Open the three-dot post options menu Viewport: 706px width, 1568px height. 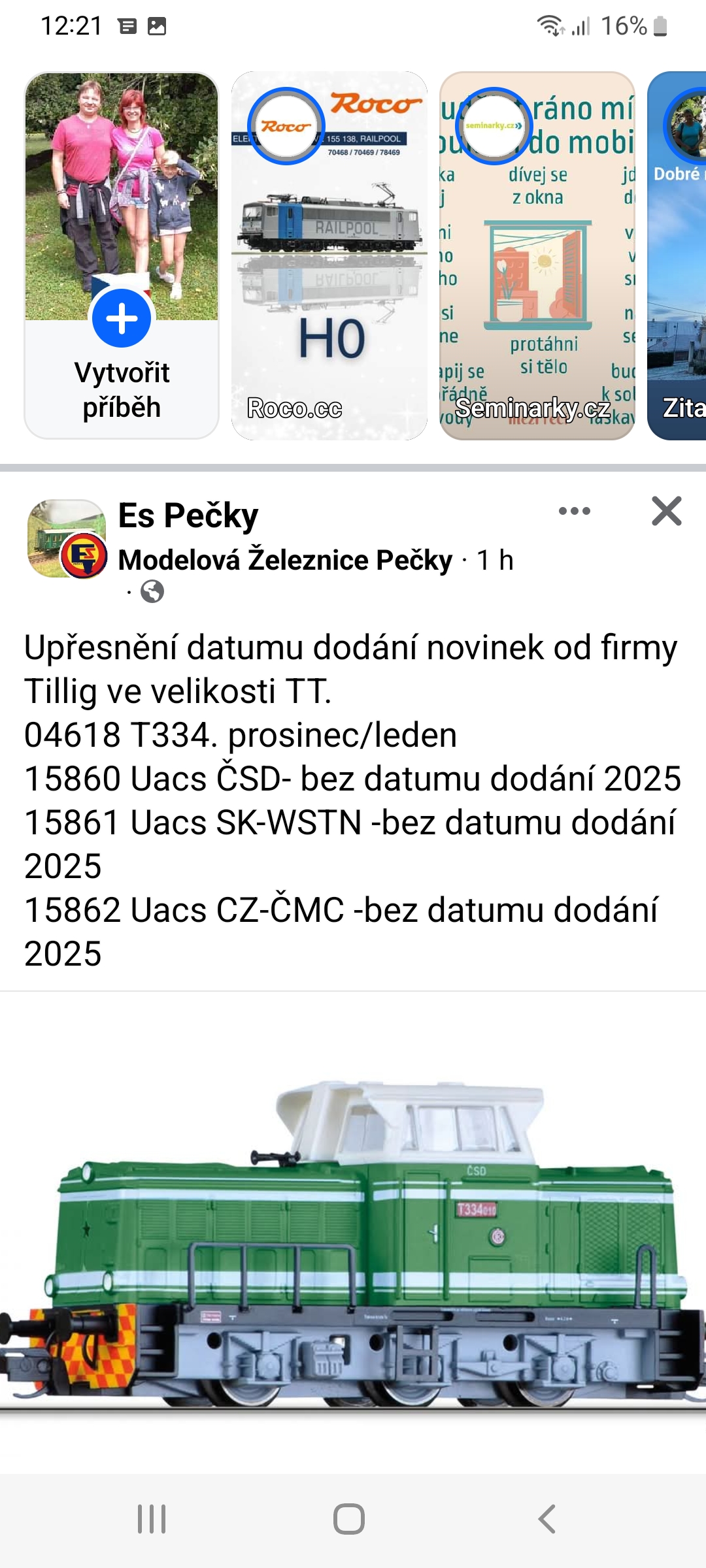(x=575, y=511)
